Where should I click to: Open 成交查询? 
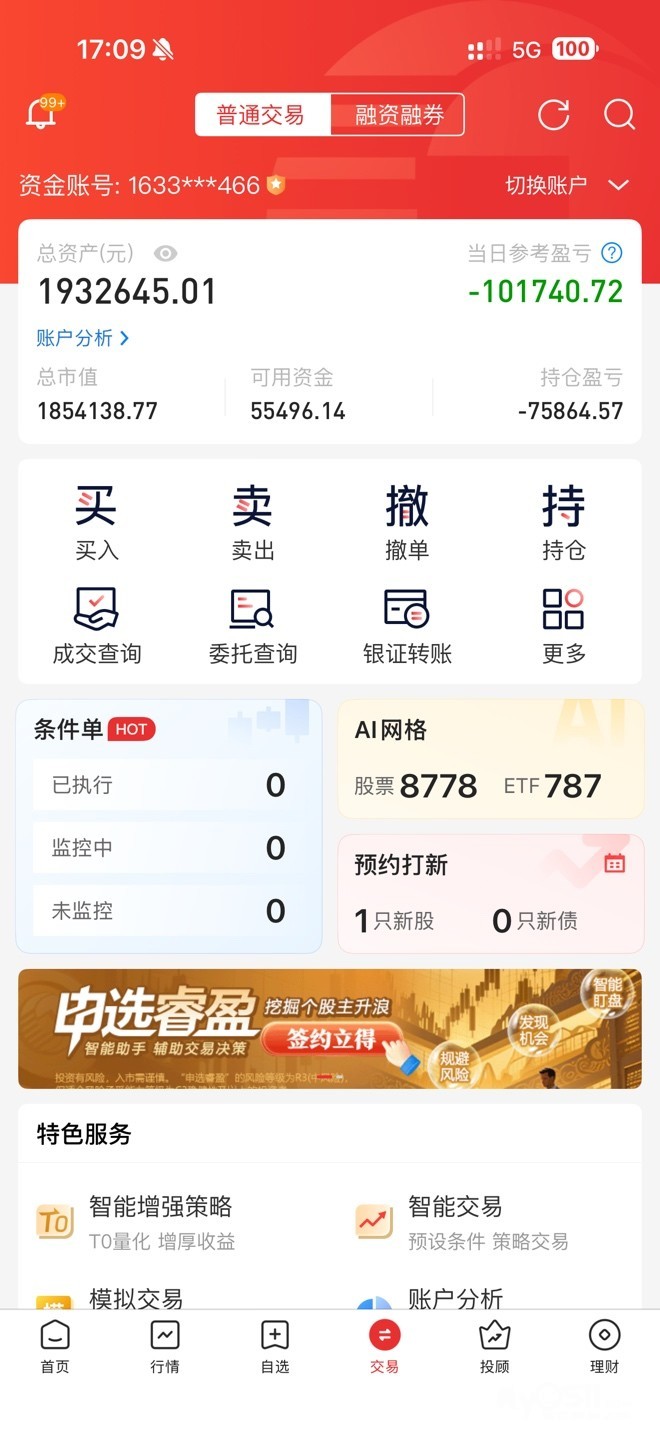(x=97, y=626)
